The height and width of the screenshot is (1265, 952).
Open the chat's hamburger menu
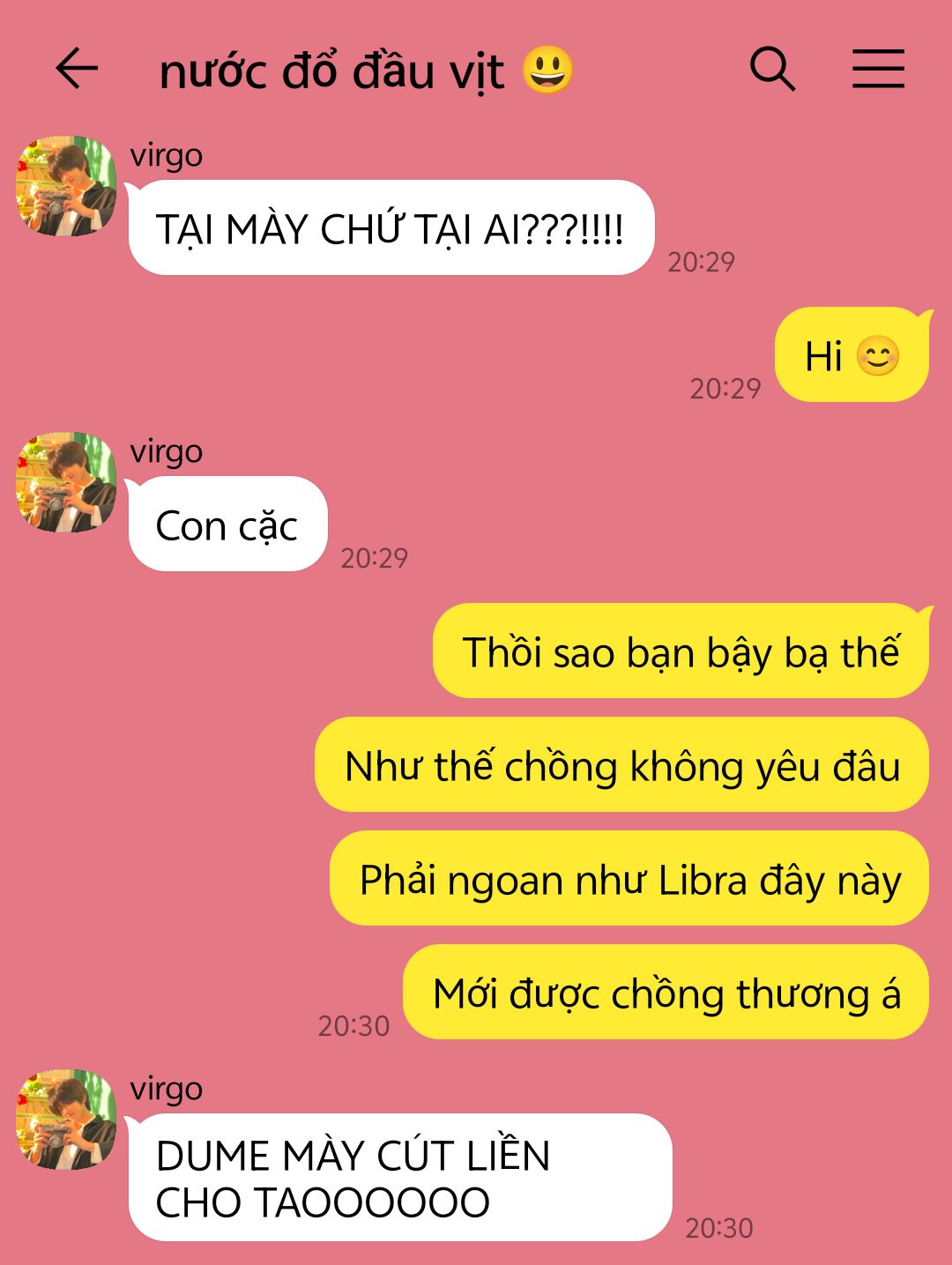(878, 69)
